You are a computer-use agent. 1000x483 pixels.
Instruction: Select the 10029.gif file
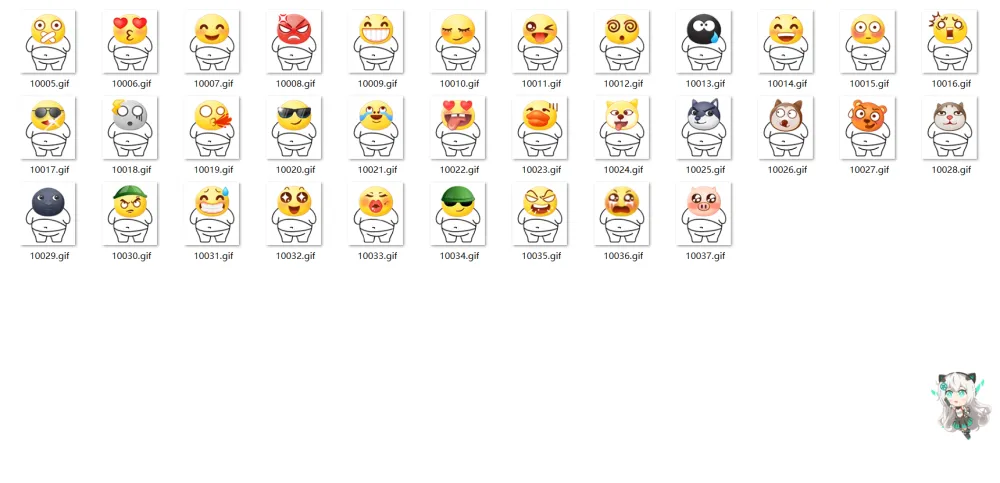pyautogui.click(x=48, y=214)
